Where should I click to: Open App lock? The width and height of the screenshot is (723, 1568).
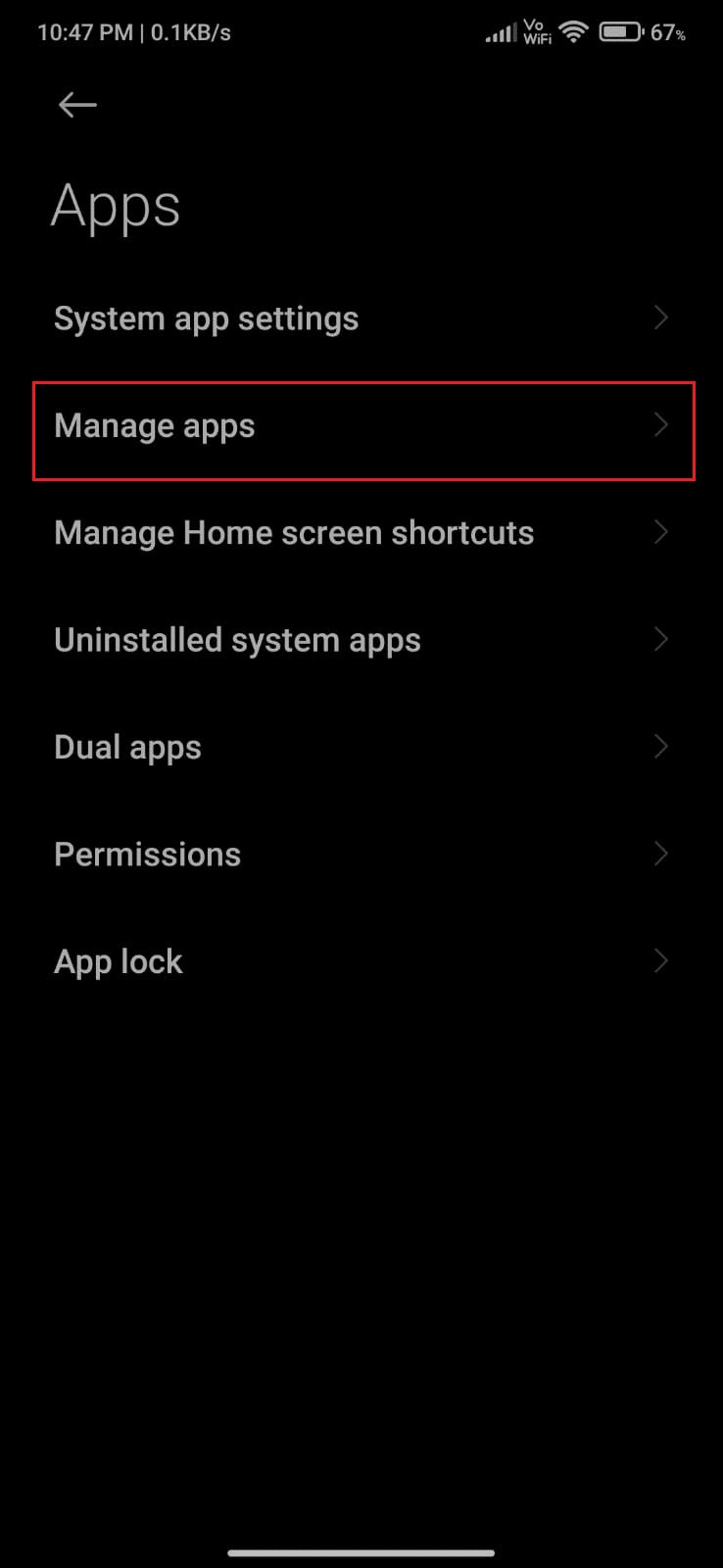click(118, 961)
